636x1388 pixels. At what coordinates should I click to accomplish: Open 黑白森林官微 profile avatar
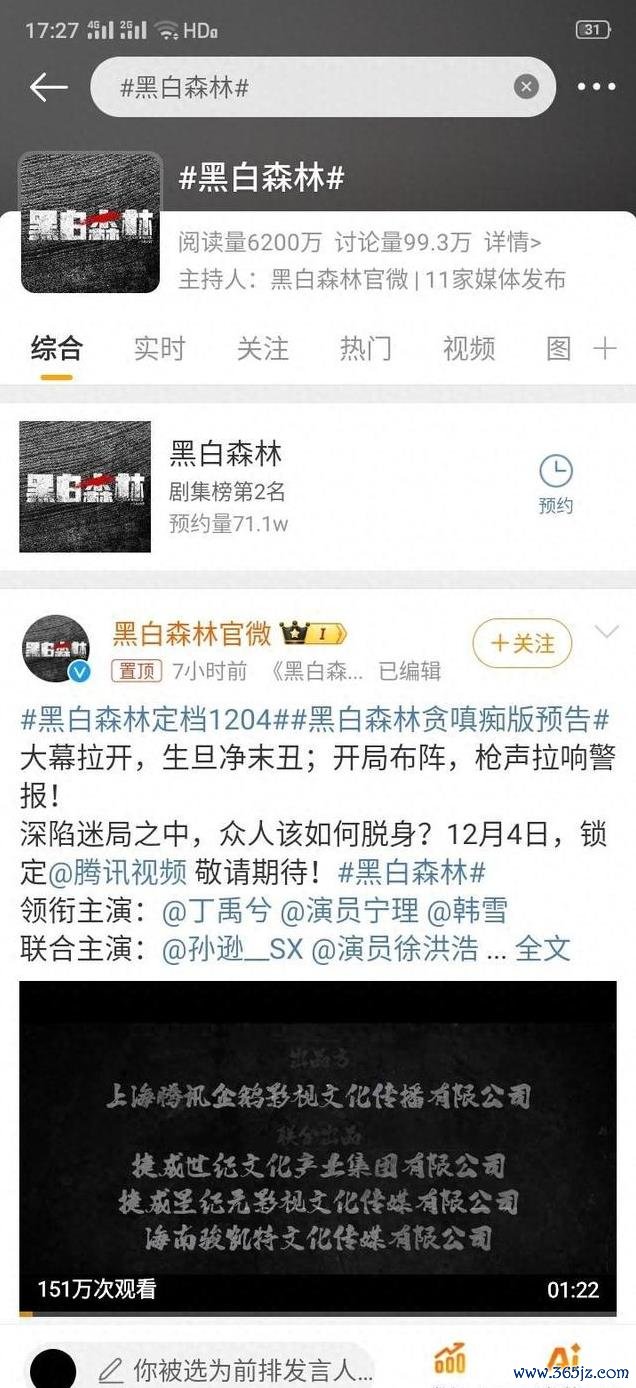[x=56, y=648]
